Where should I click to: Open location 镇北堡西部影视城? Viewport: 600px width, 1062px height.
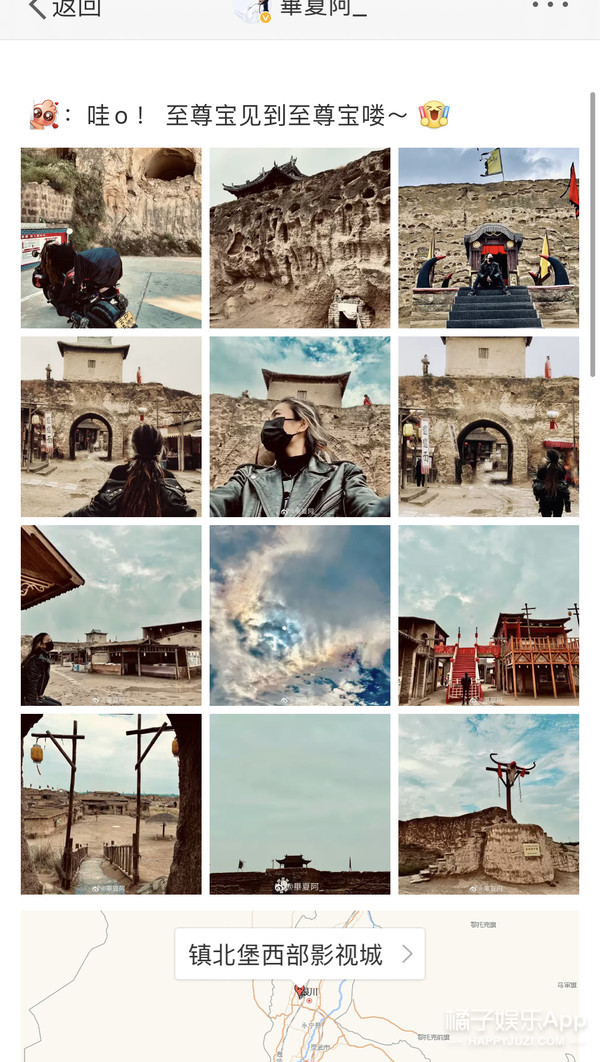[300, 954]
